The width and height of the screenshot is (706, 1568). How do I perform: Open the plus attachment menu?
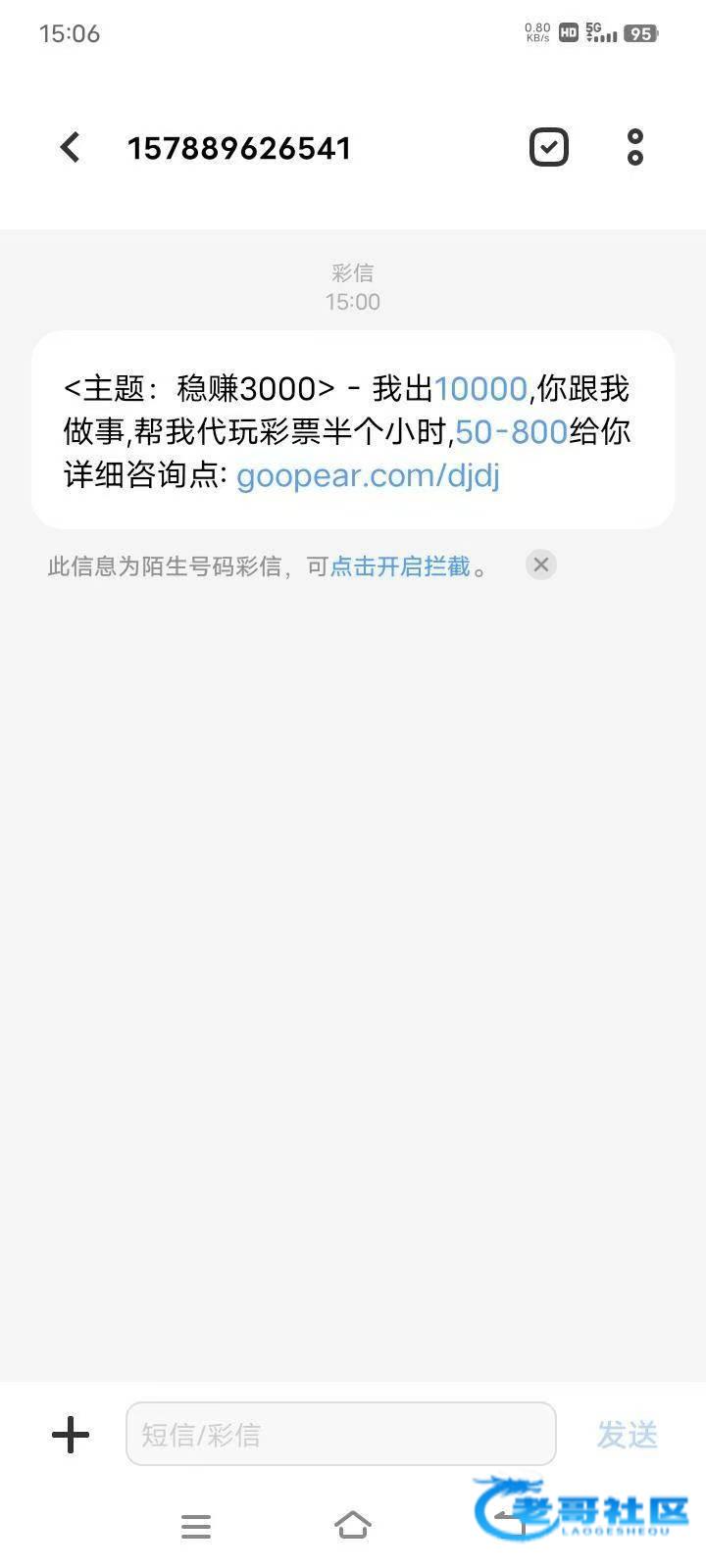(71, 1436)
